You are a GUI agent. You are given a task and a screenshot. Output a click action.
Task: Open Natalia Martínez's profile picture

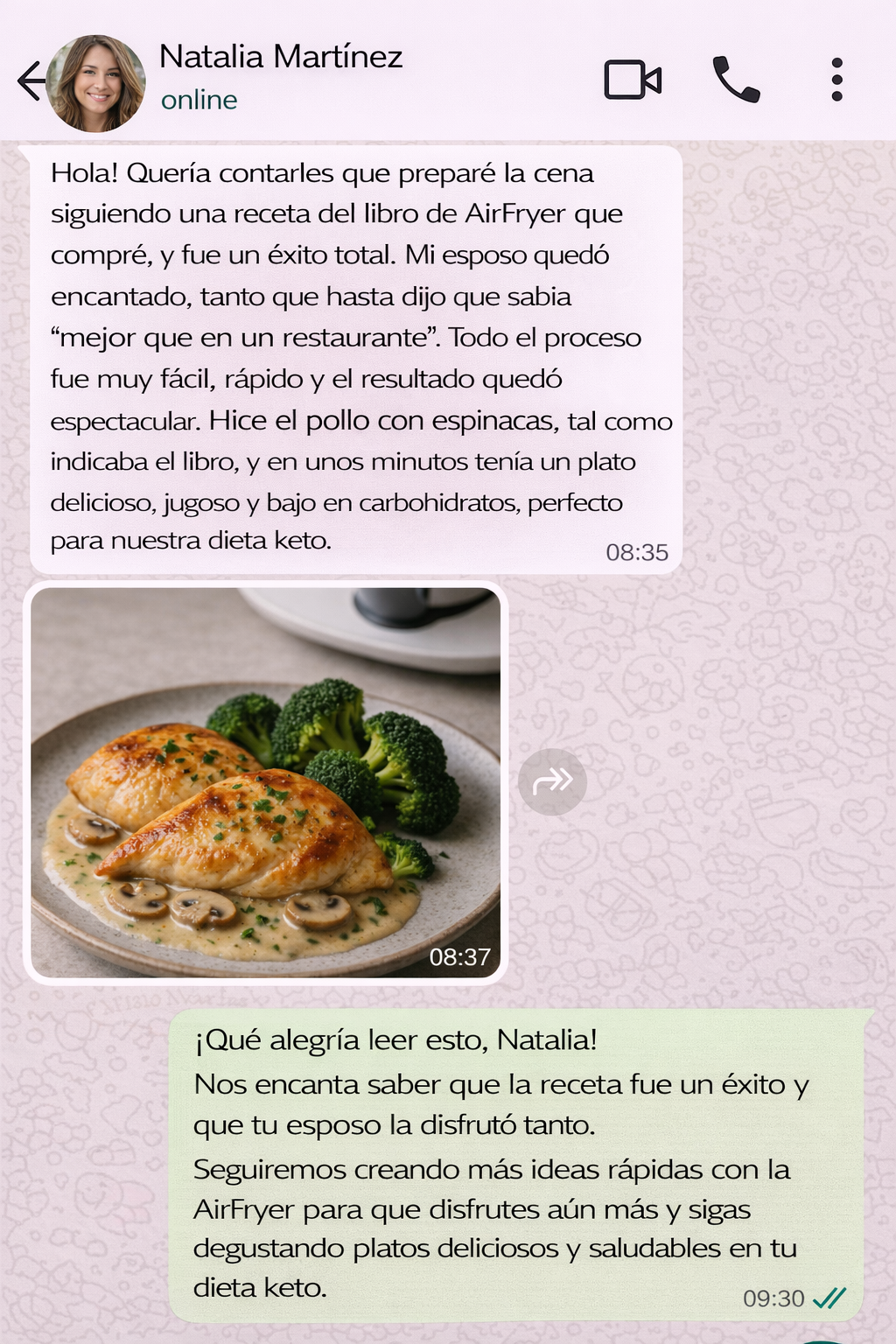click(x=95, y=84)
